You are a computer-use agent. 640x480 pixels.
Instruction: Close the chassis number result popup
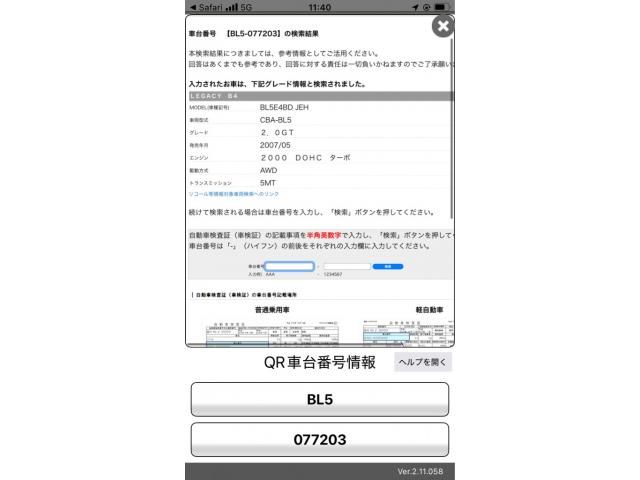click(442, 27)
